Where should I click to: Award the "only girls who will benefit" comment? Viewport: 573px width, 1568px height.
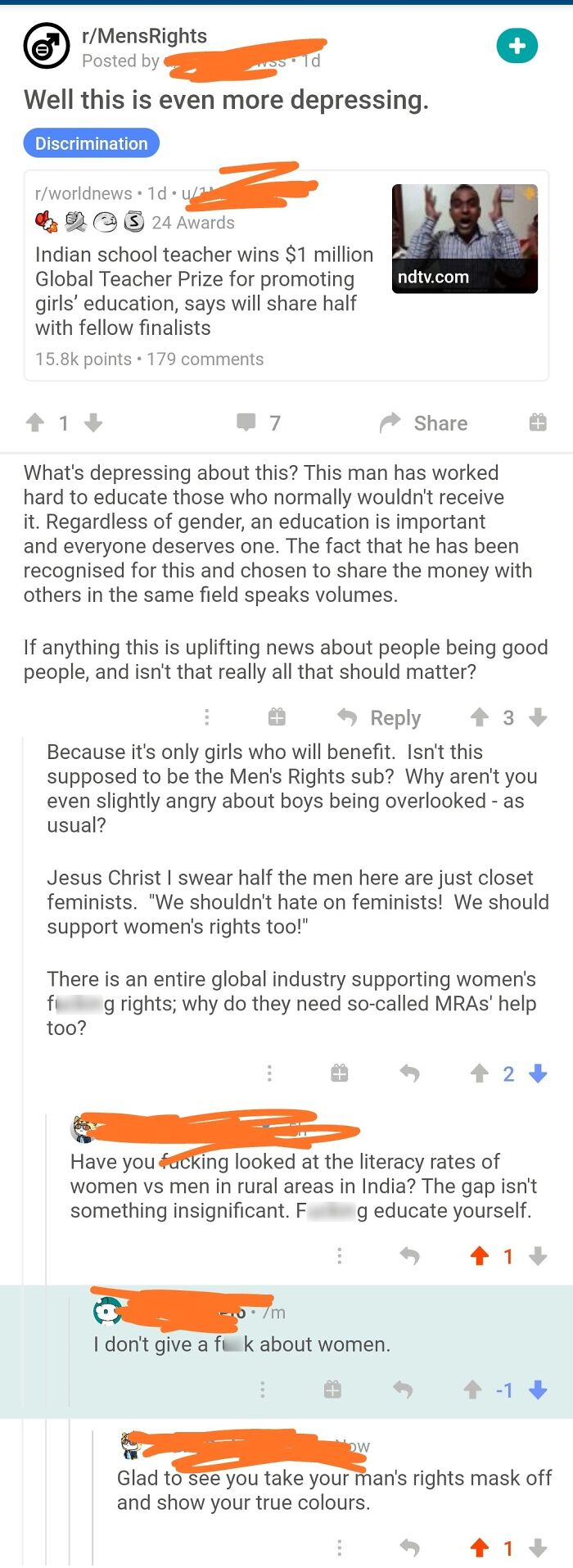(x=339, y=1073)
